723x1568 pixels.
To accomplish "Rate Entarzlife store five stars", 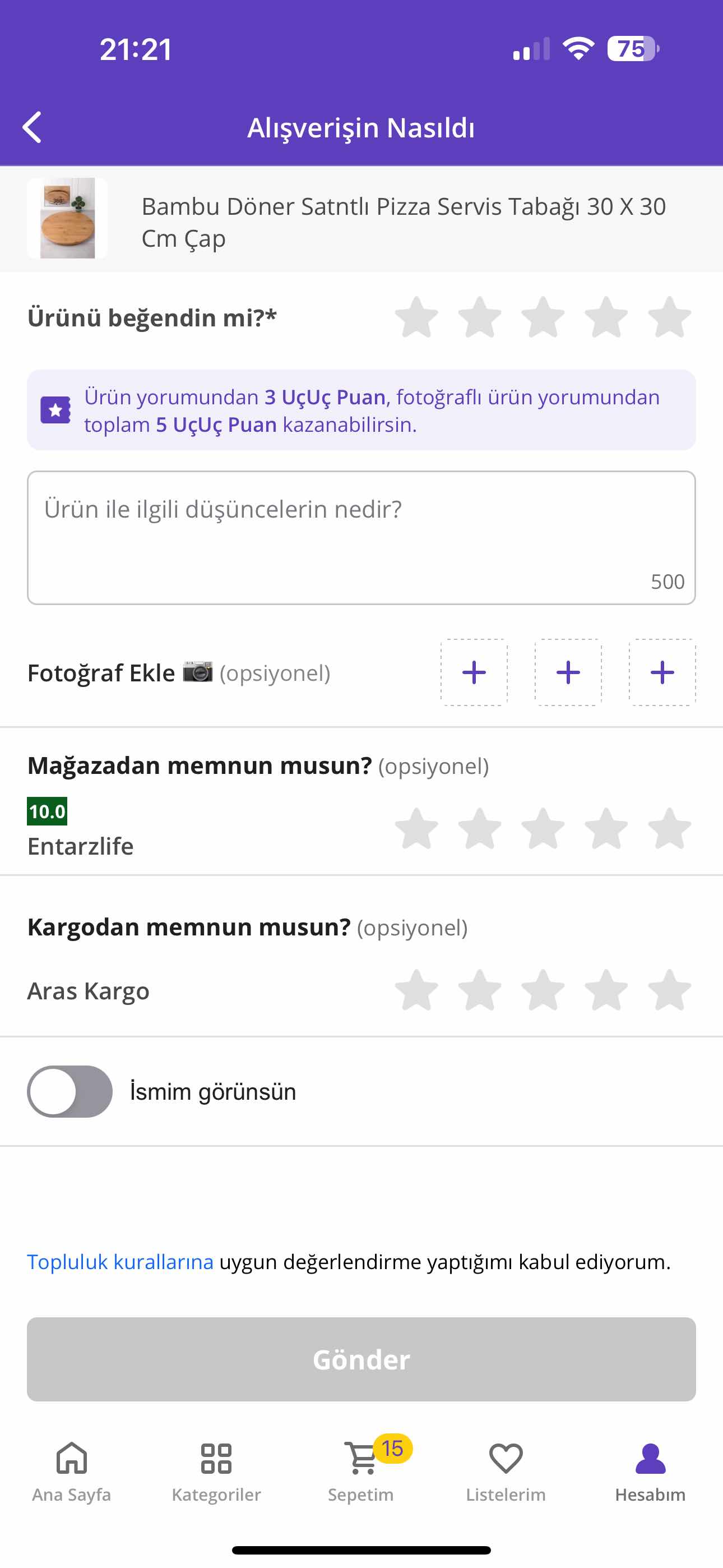I will (x=669, y=828).
